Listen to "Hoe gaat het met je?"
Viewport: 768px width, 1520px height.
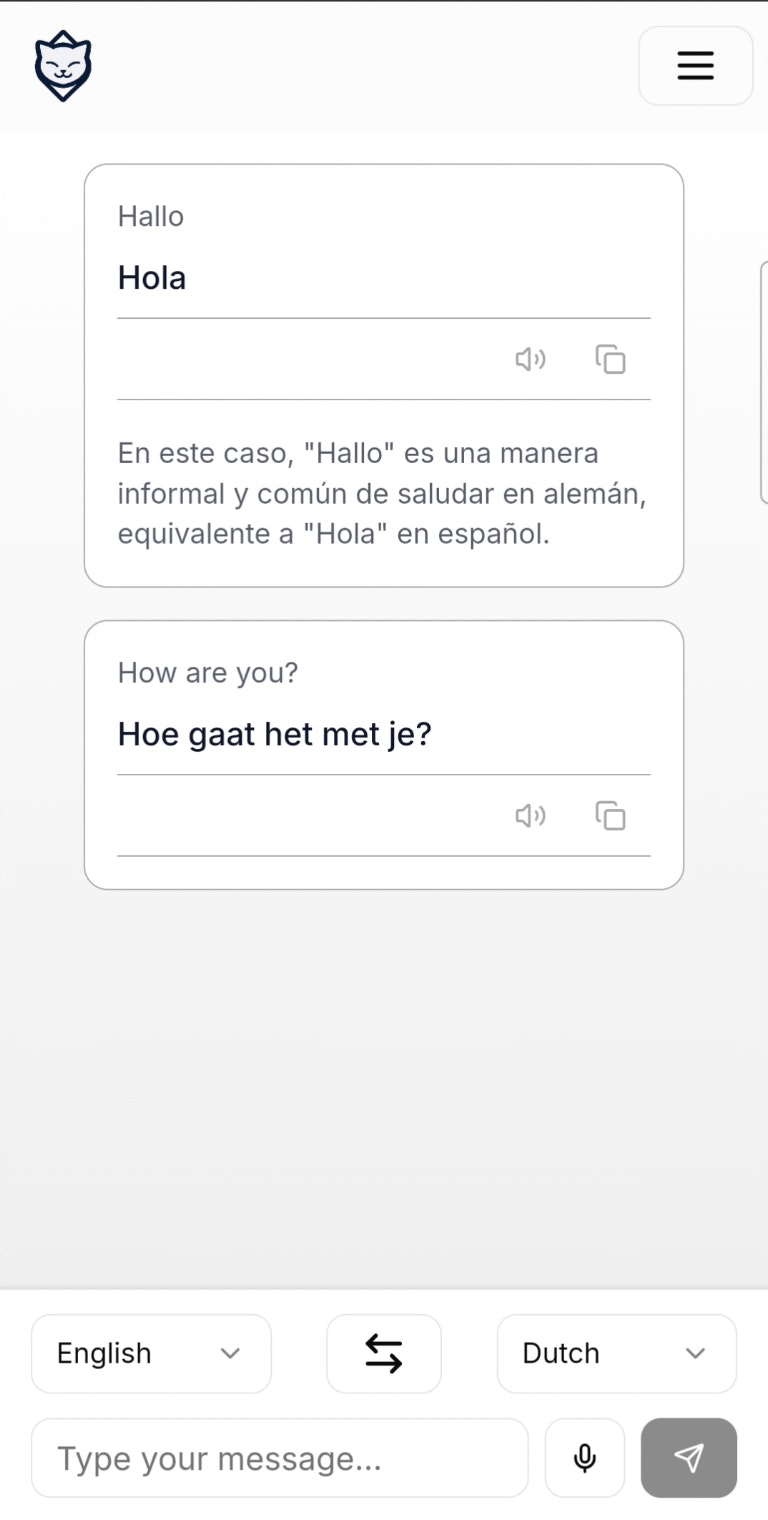(530, 816)
